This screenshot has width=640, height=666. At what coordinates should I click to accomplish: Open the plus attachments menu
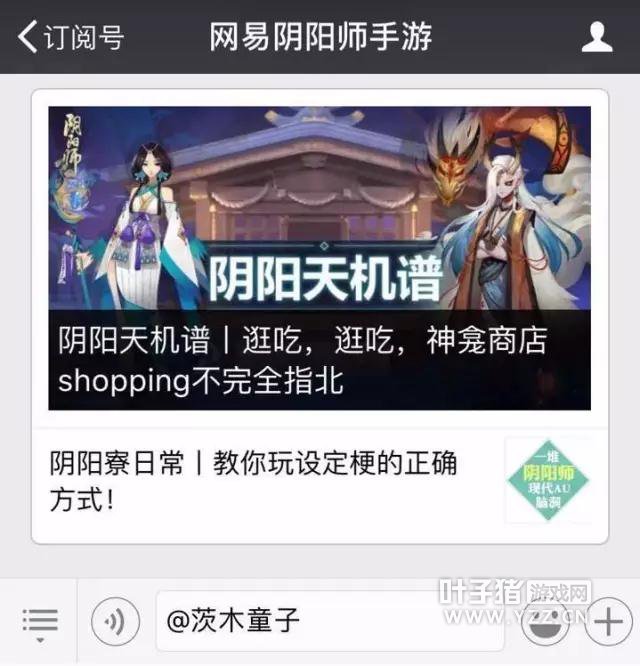pos(606,623)
